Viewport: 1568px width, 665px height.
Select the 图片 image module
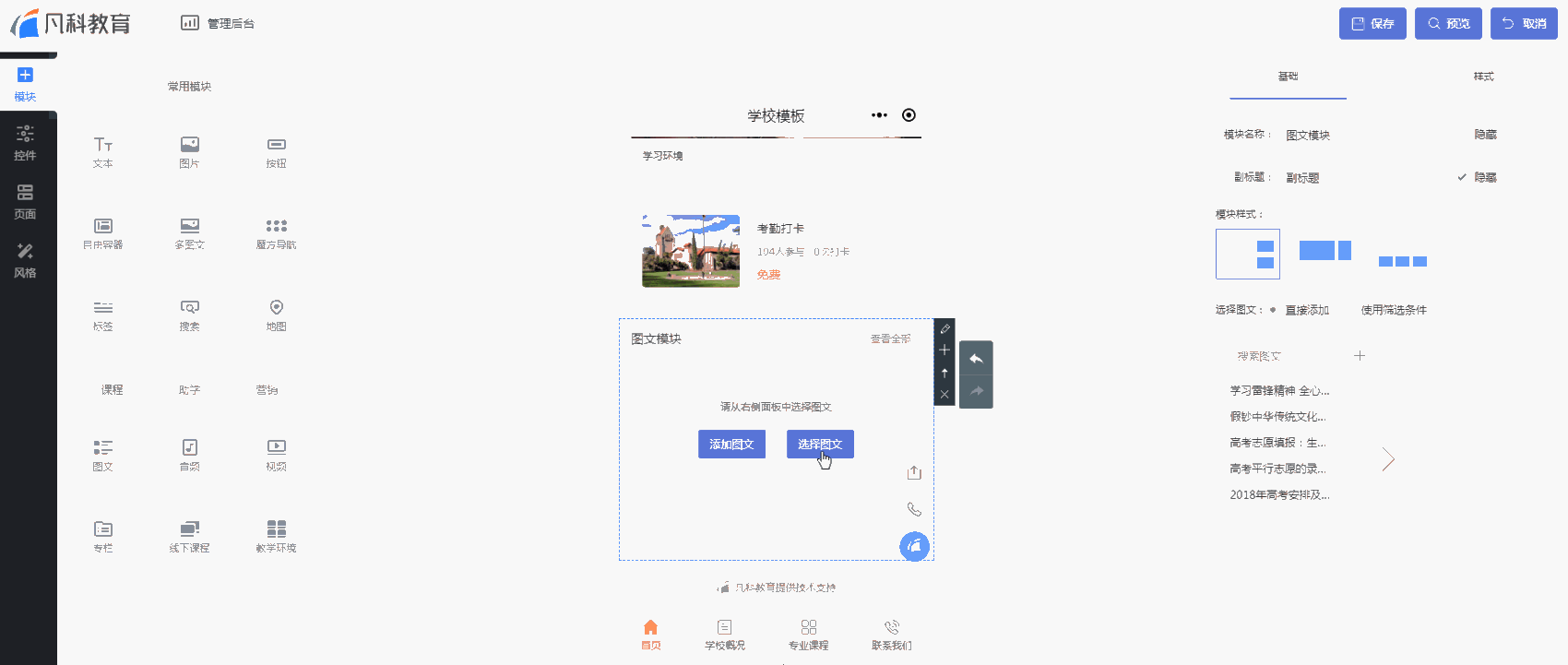pos(189,151)
